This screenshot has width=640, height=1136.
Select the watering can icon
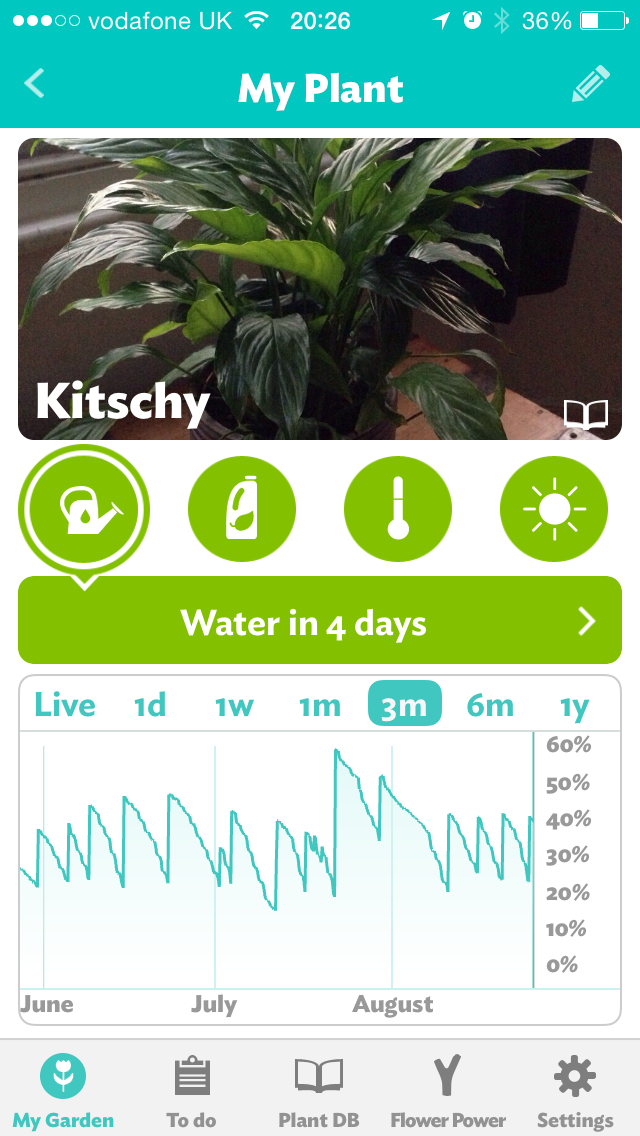(x=84, y=510)
